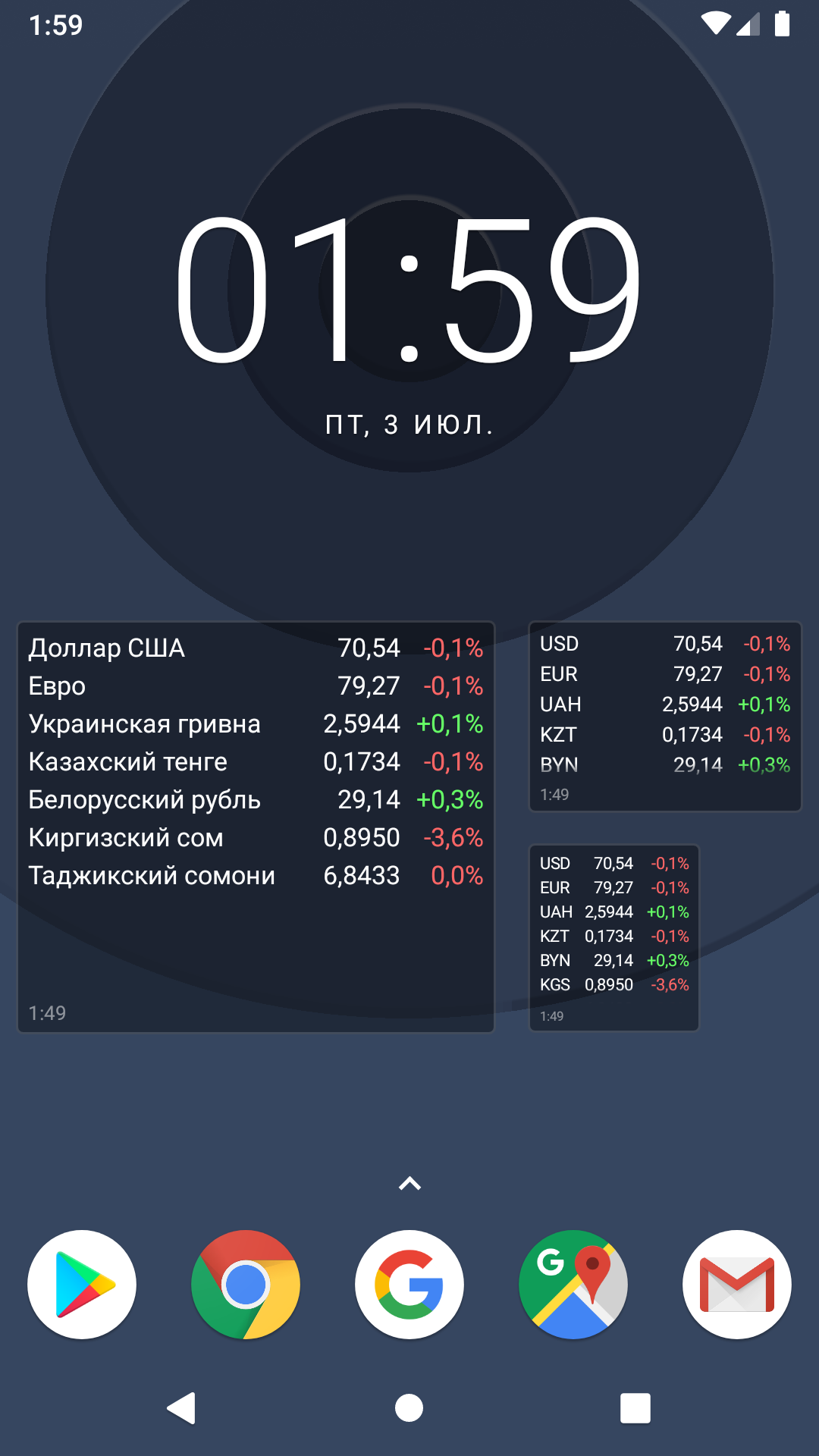Tap the USD row in the top-right widget
Image resolution: width=819 pixels, height=1456 pixels.
(x=665, y=644)
